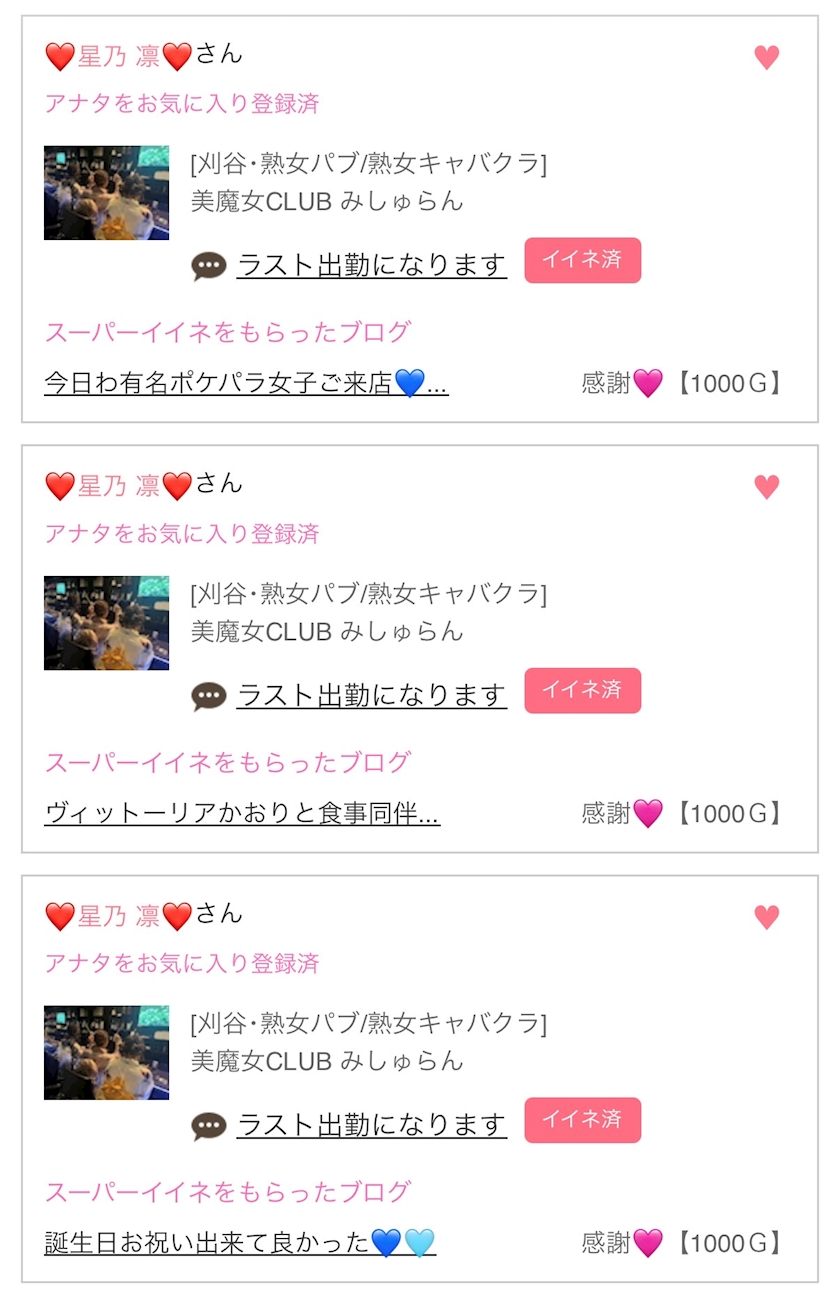Tap the favorite heart above the 今日わ有名ポケパラ女子 blog

click(766, 58)
